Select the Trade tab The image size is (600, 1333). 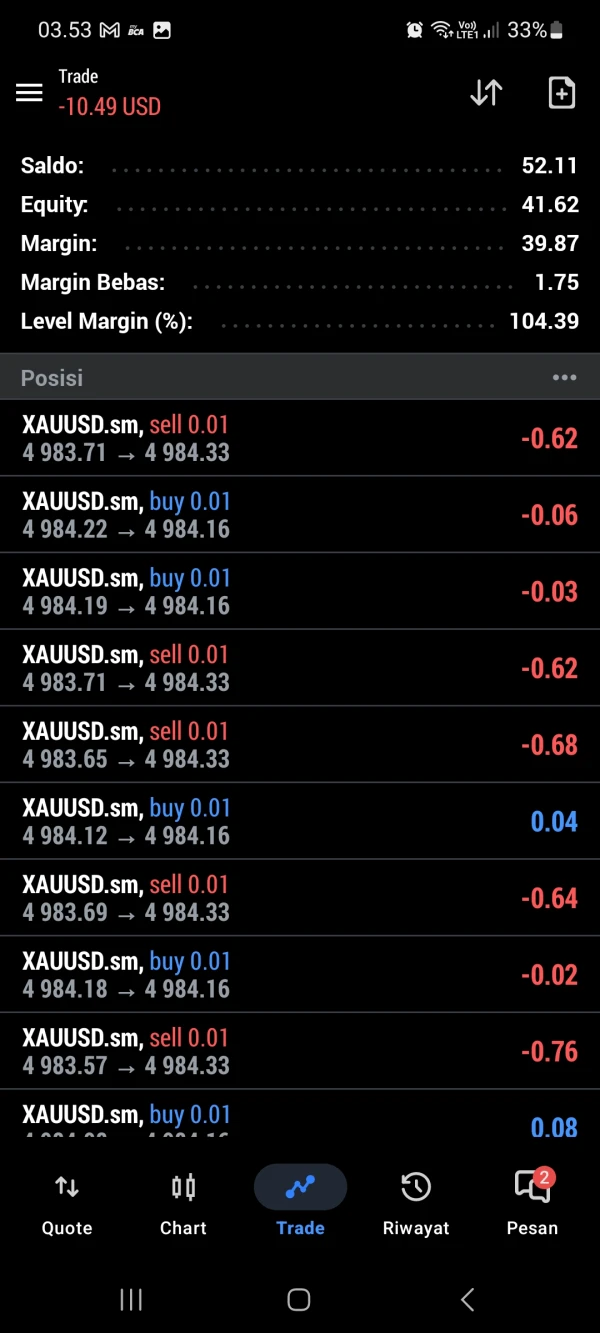click(300, 1203)
